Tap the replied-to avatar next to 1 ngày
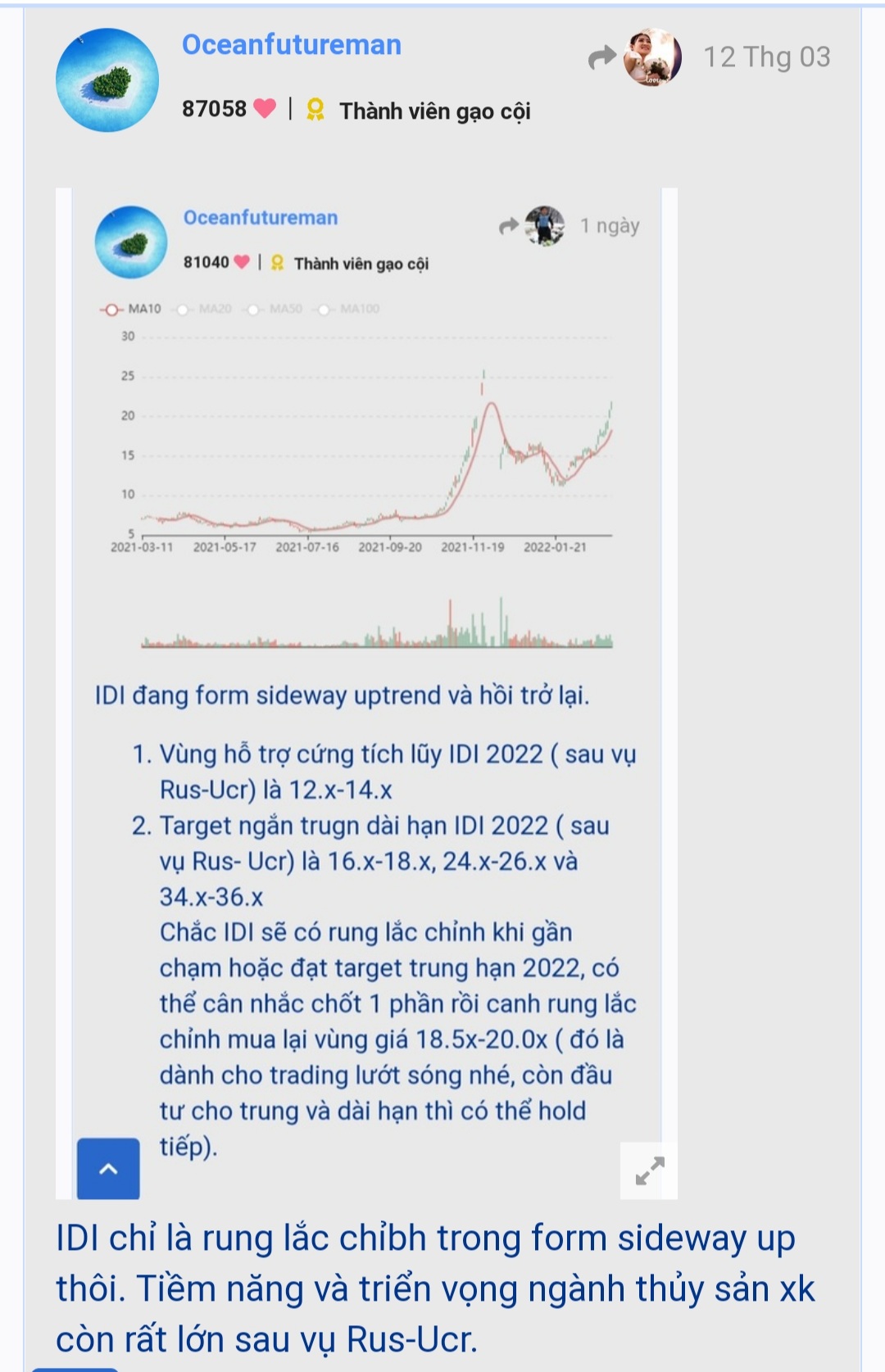885x1372 pixels. (x=544, y=225)
